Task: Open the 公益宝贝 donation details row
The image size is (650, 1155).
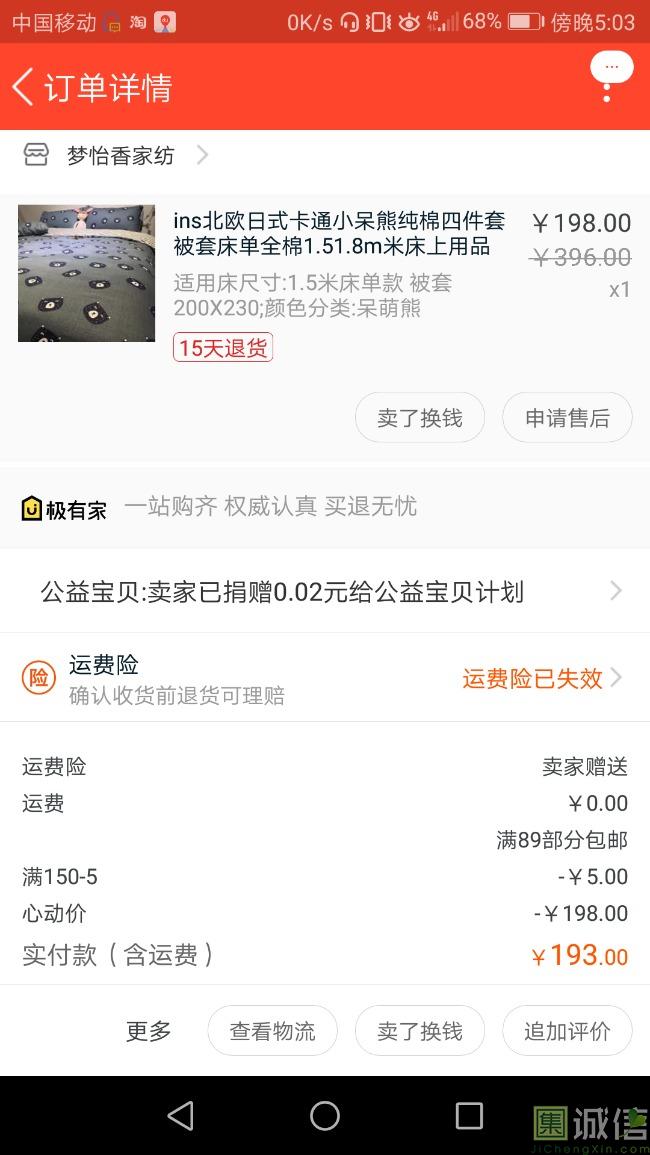Action: 325,592
